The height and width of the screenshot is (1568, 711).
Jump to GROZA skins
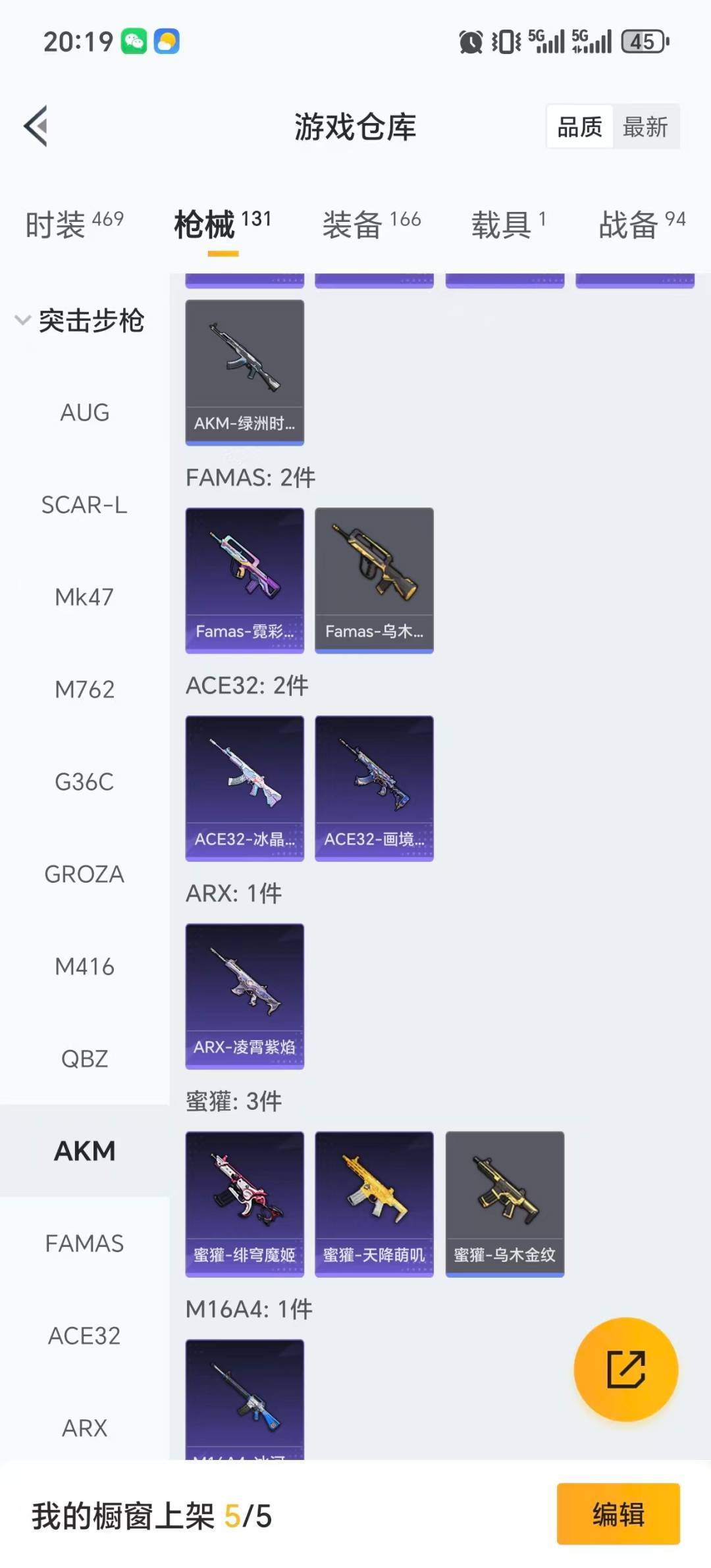[84, 874]
